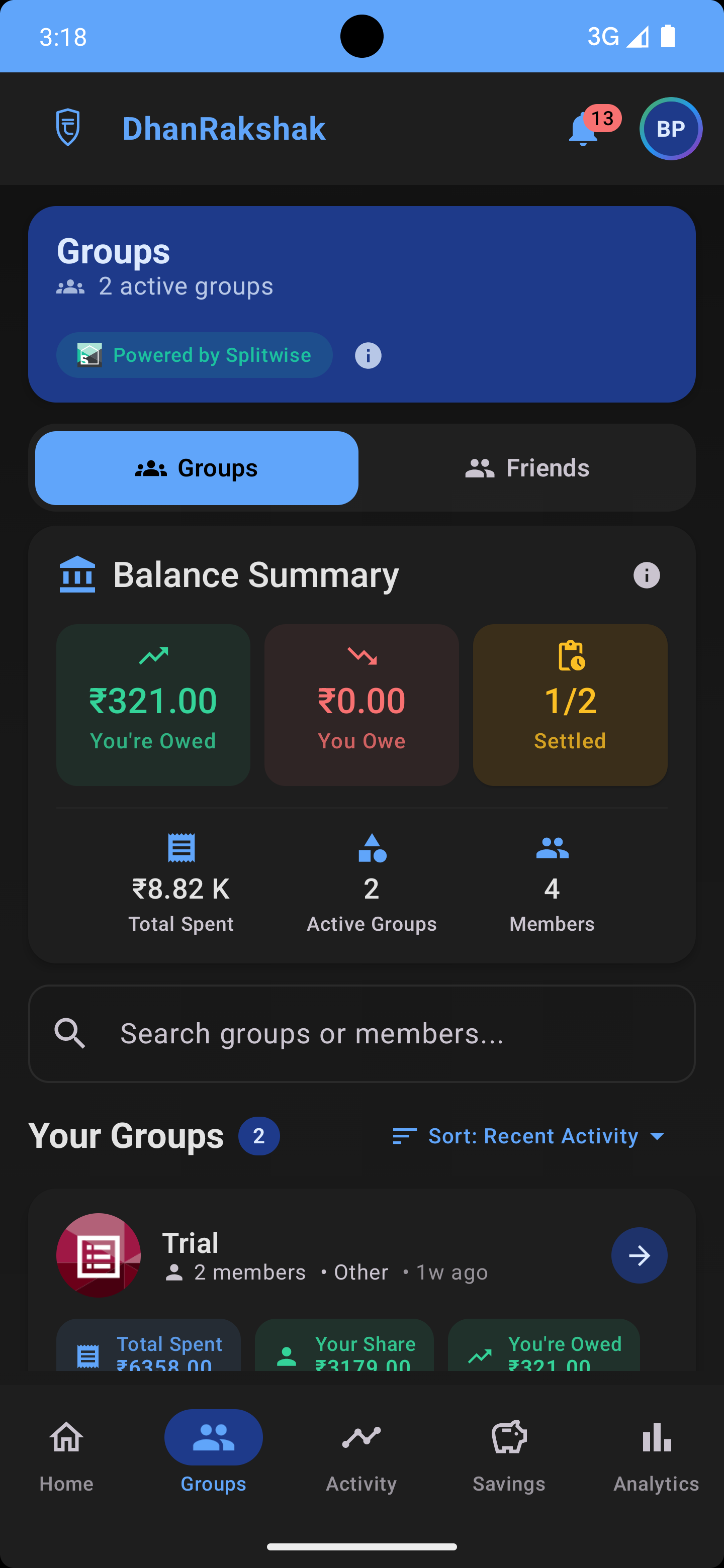Click the Powered by Splitwise badge
724x1568 pixels.
click(195, 355)
